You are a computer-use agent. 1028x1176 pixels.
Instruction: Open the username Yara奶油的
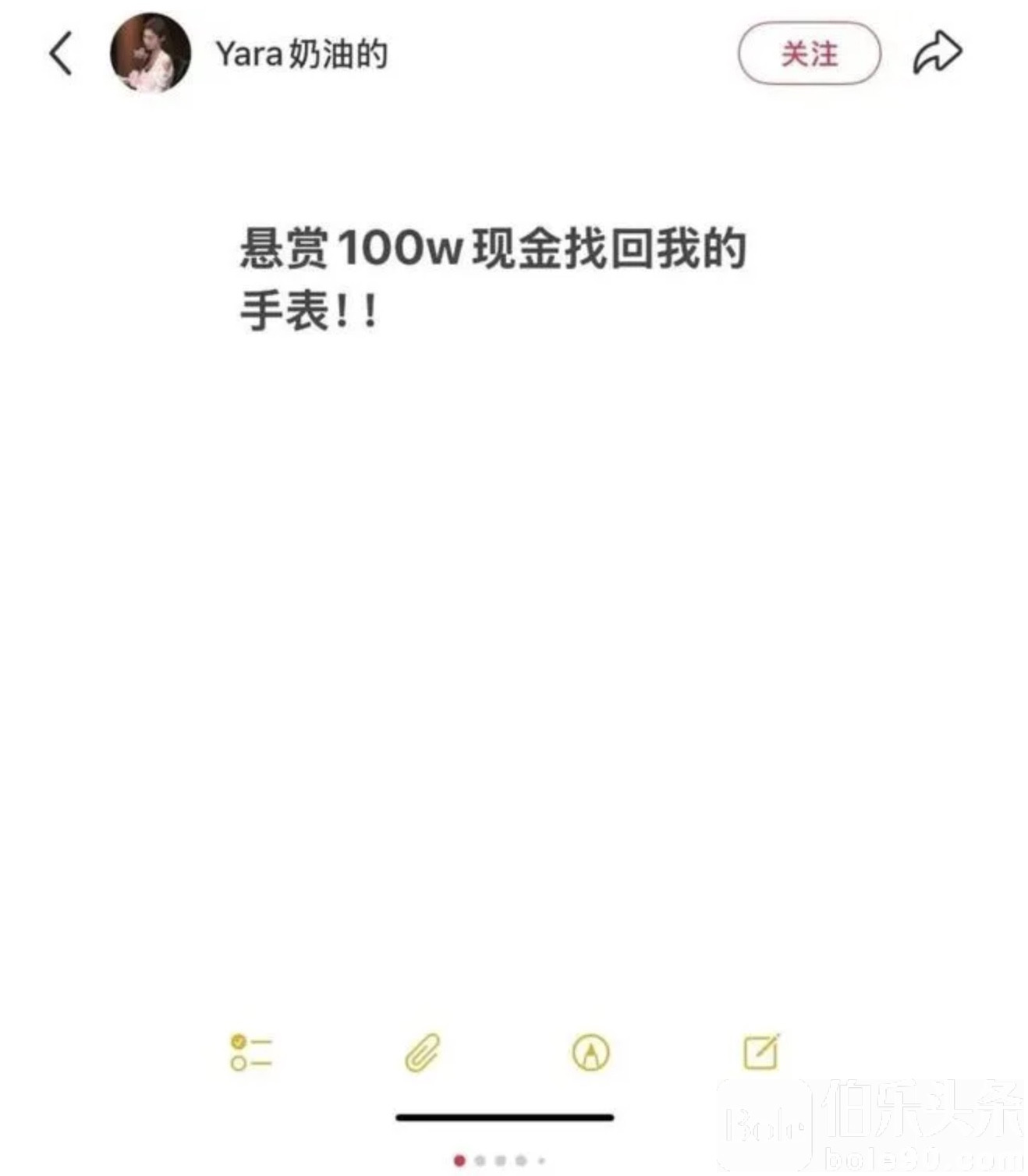[301, 55]
